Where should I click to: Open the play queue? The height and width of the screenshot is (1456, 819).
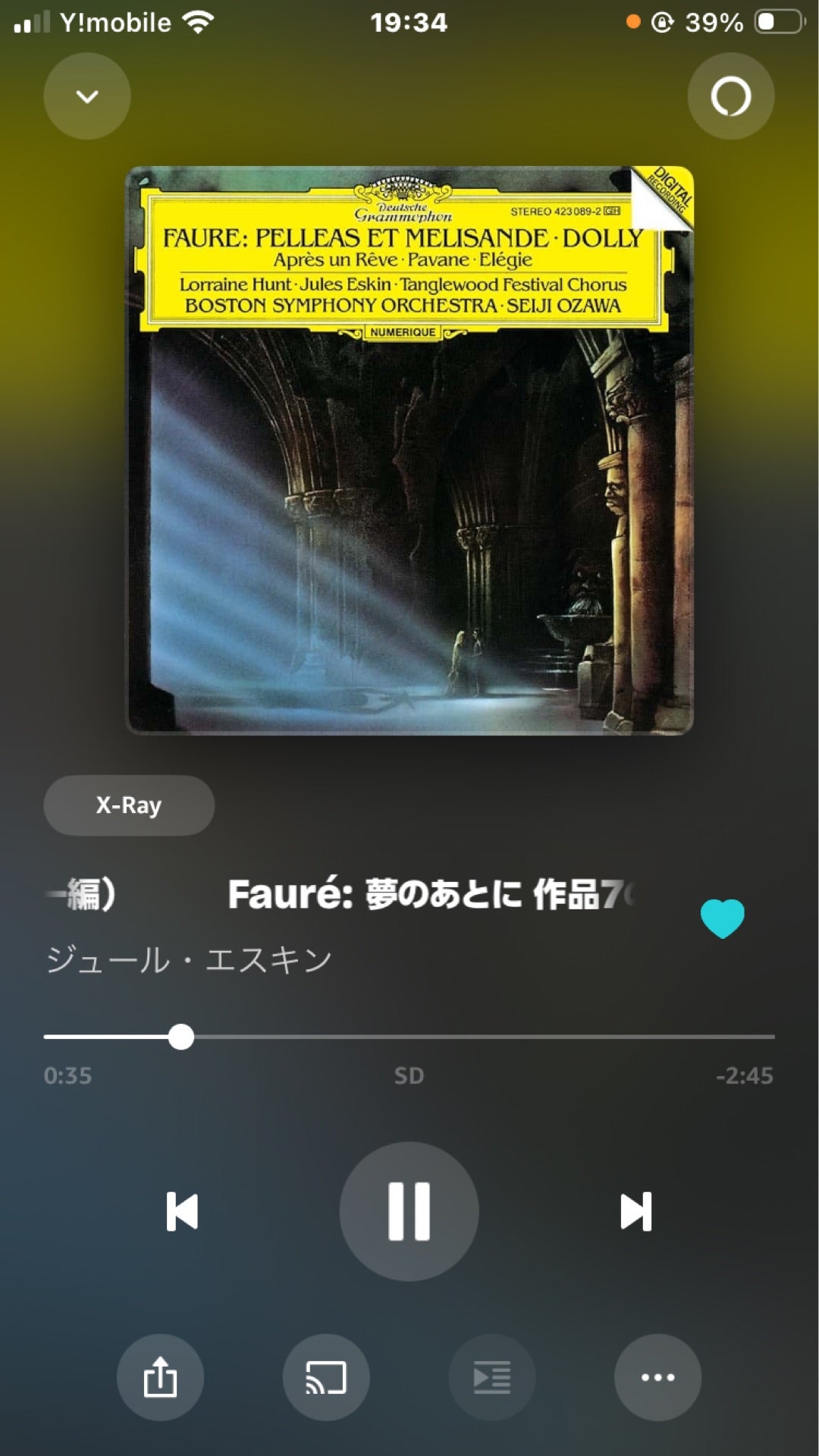pos(492,1377)
